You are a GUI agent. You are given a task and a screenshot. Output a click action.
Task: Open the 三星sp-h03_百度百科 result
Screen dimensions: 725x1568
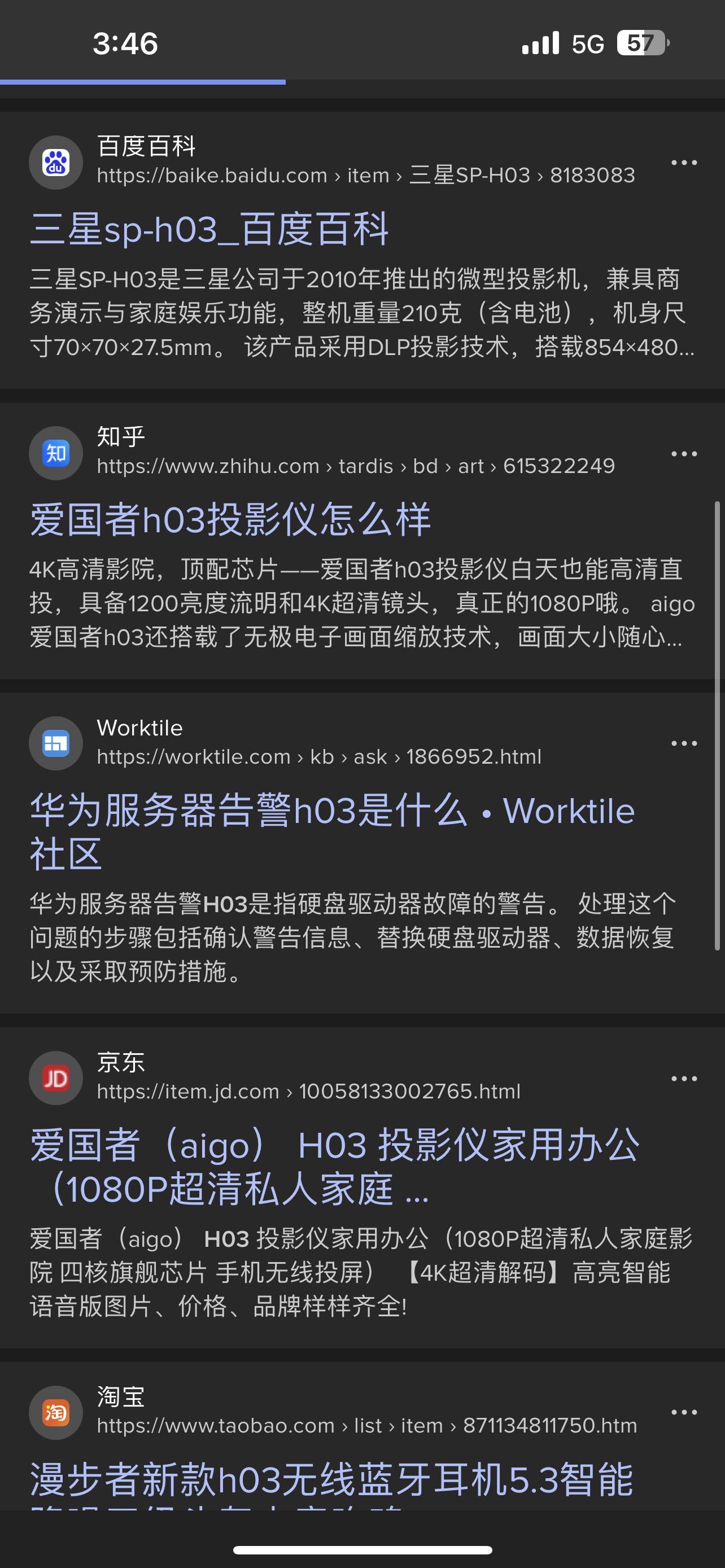coord(209,230)
